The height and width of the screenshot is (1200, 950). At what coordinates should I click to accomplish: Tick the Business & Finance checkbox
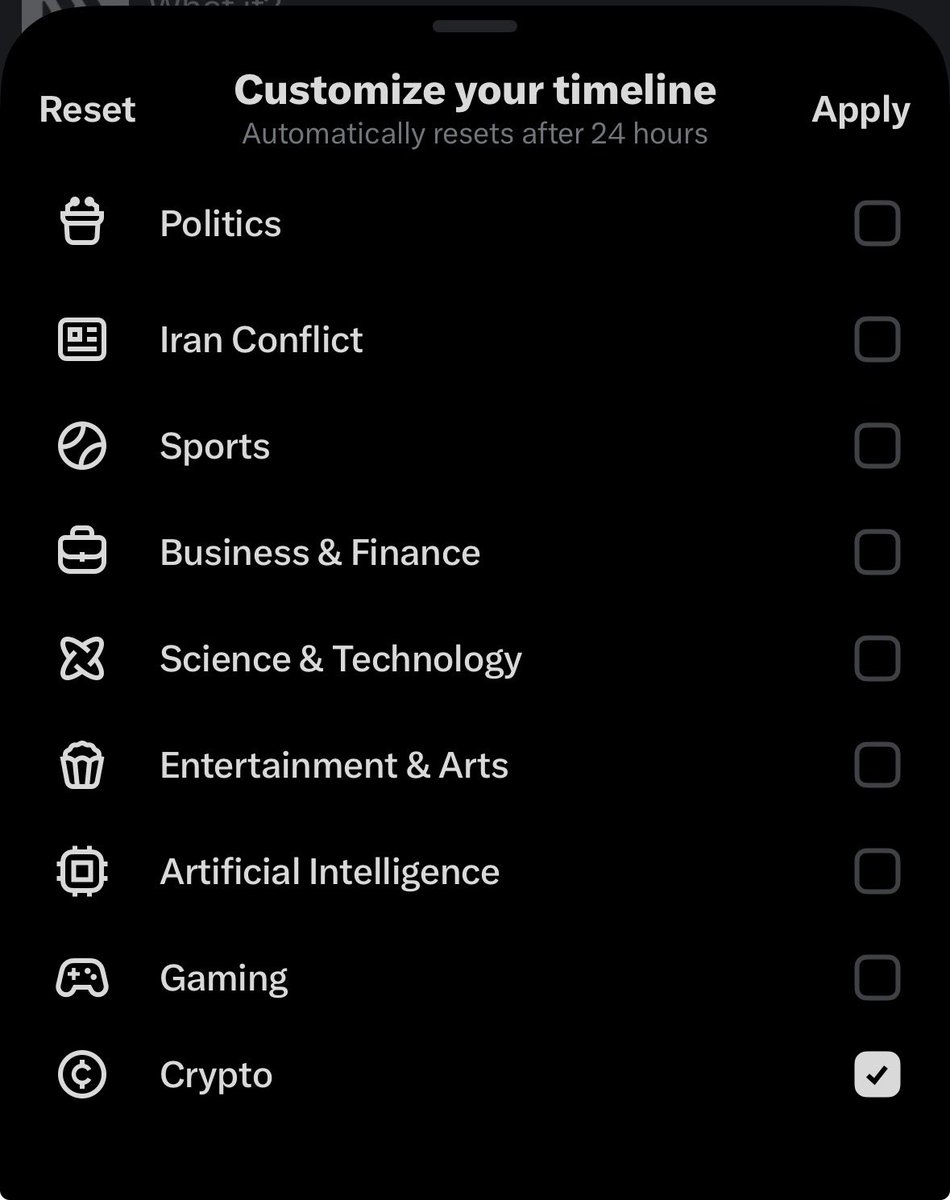tap(877, 552)
